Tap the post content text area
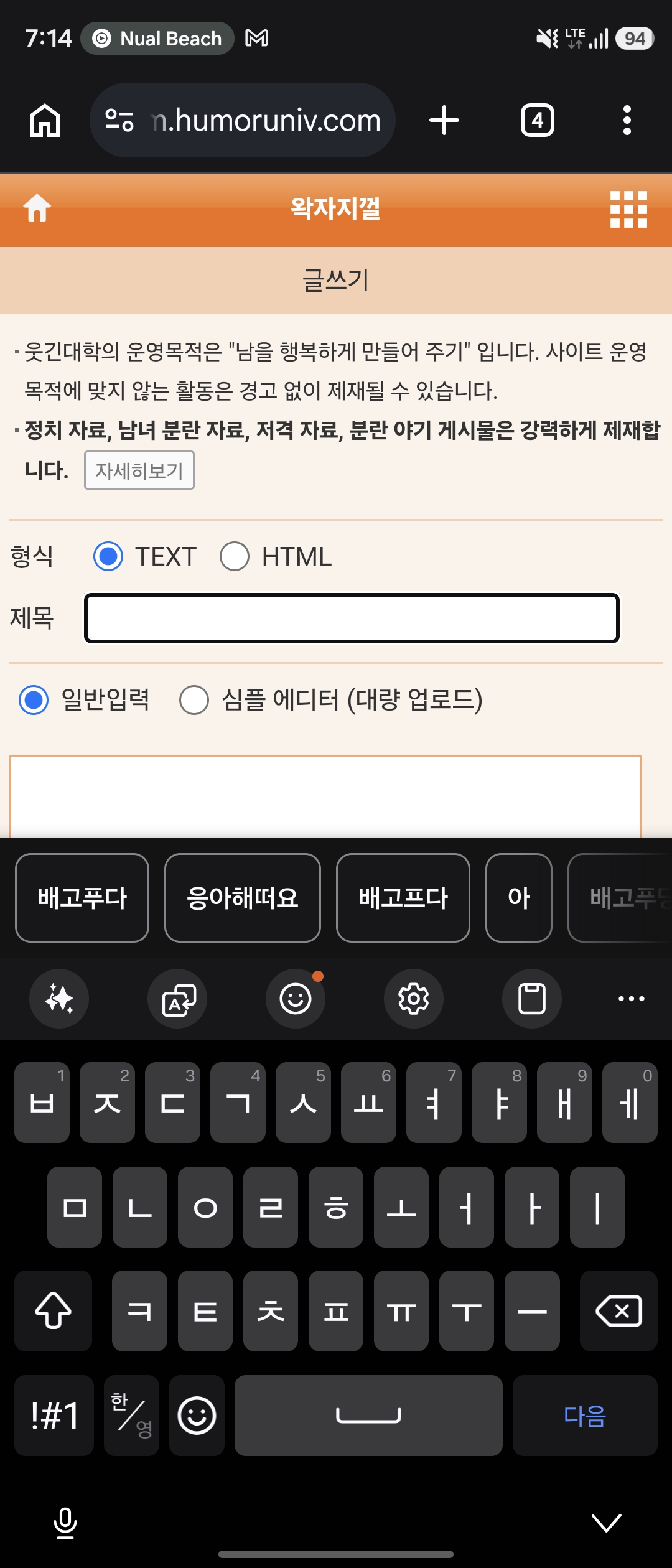 (x=325, y=796)
